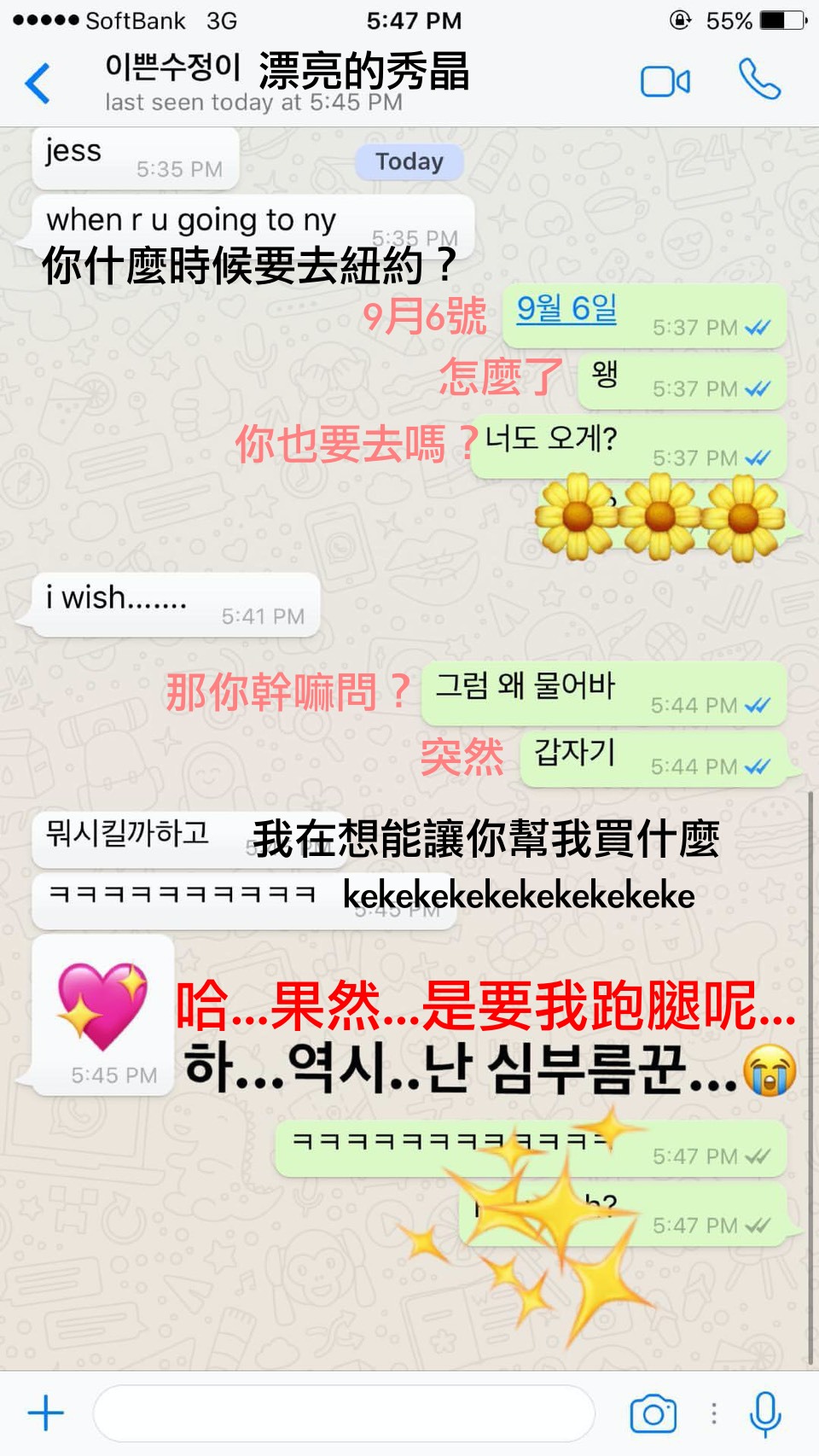
Task: Start a video call
Action: point(665,82)
